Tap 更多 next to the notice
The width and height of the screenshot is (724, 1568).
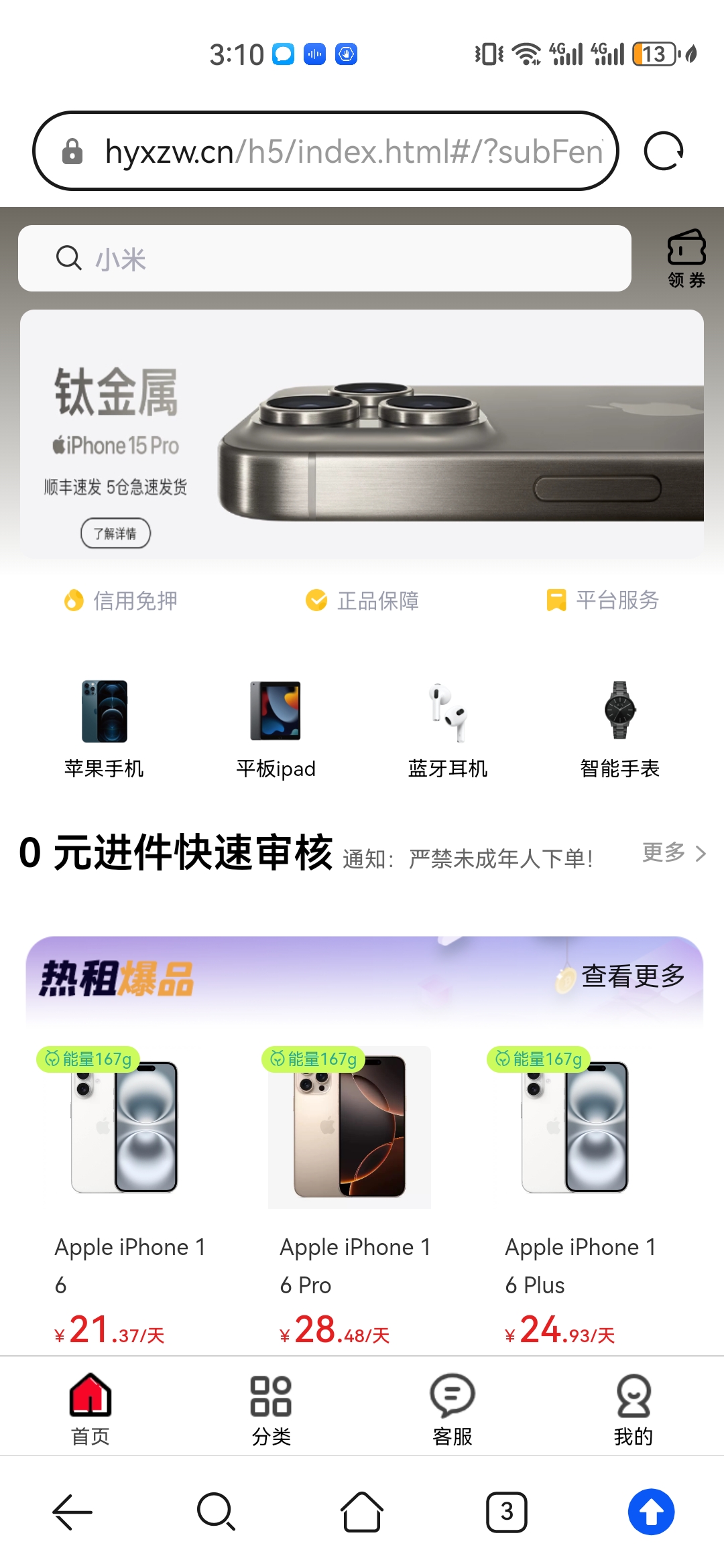click(x=673, y=853)
